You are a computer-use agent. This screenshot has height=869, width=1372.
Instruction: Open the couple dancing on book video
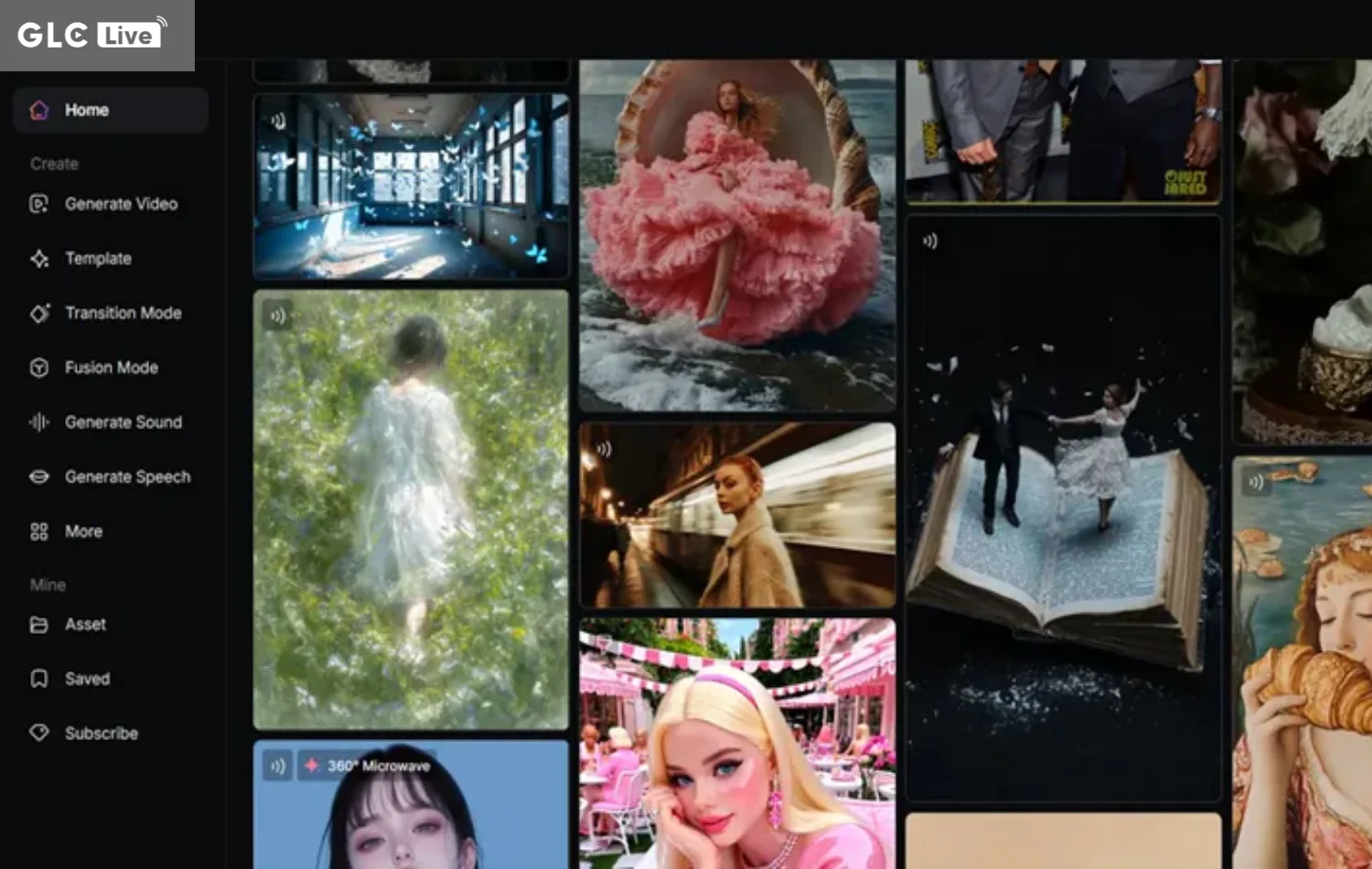pos(1063,509)
